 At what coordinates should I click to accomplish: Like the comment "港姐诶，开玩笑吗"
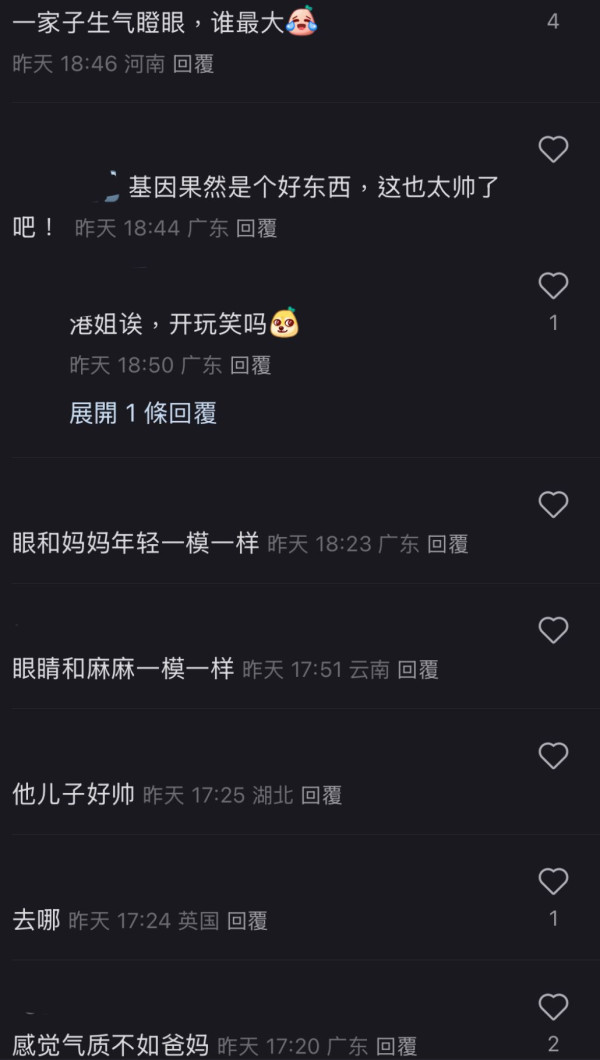click(x=553, y=286)
